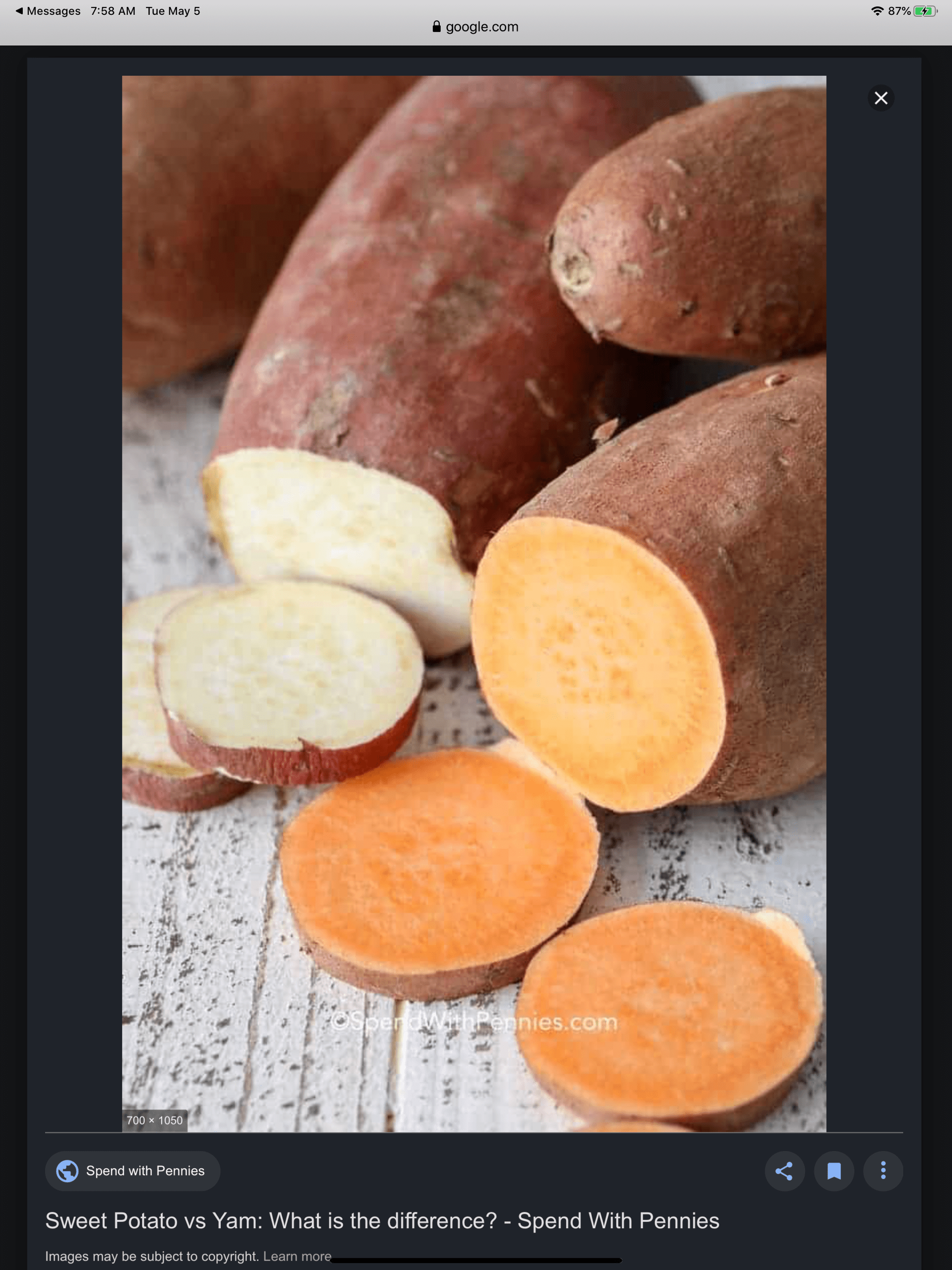Open the Sweet Potato vs Yam article

pyautogui.click(x=382, y=1220)
